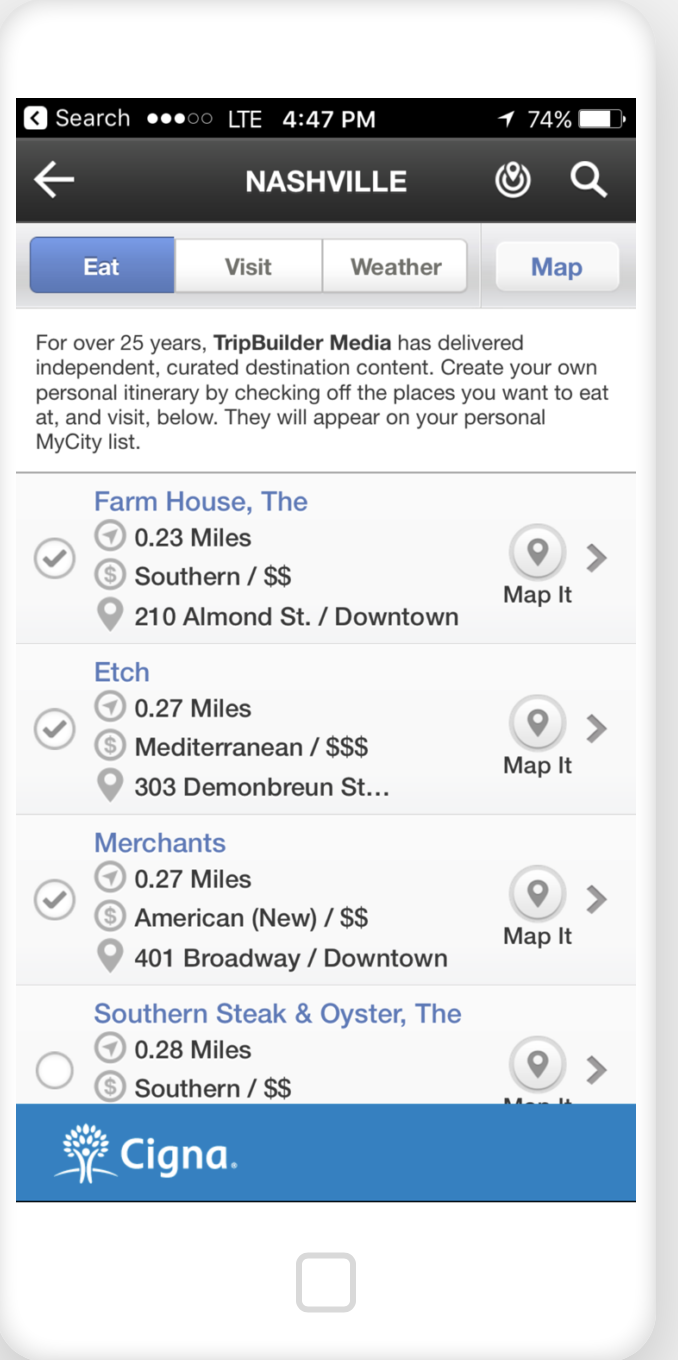
Task: Uncheck Farm House, The from MyCity
Action: pyautogui.click(x=54, y=558)
